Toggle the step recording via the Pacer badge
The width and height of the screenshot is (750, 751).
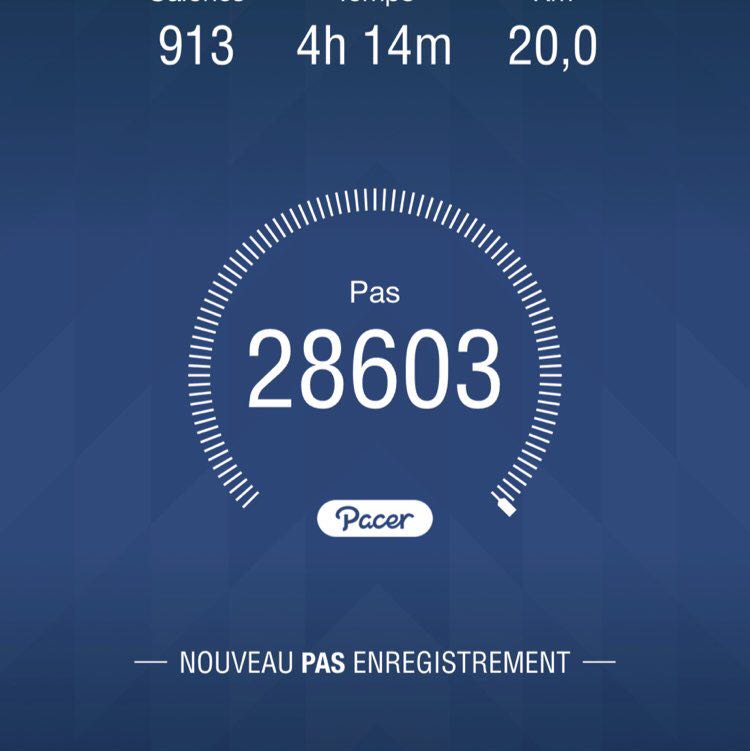coord(374,516)
